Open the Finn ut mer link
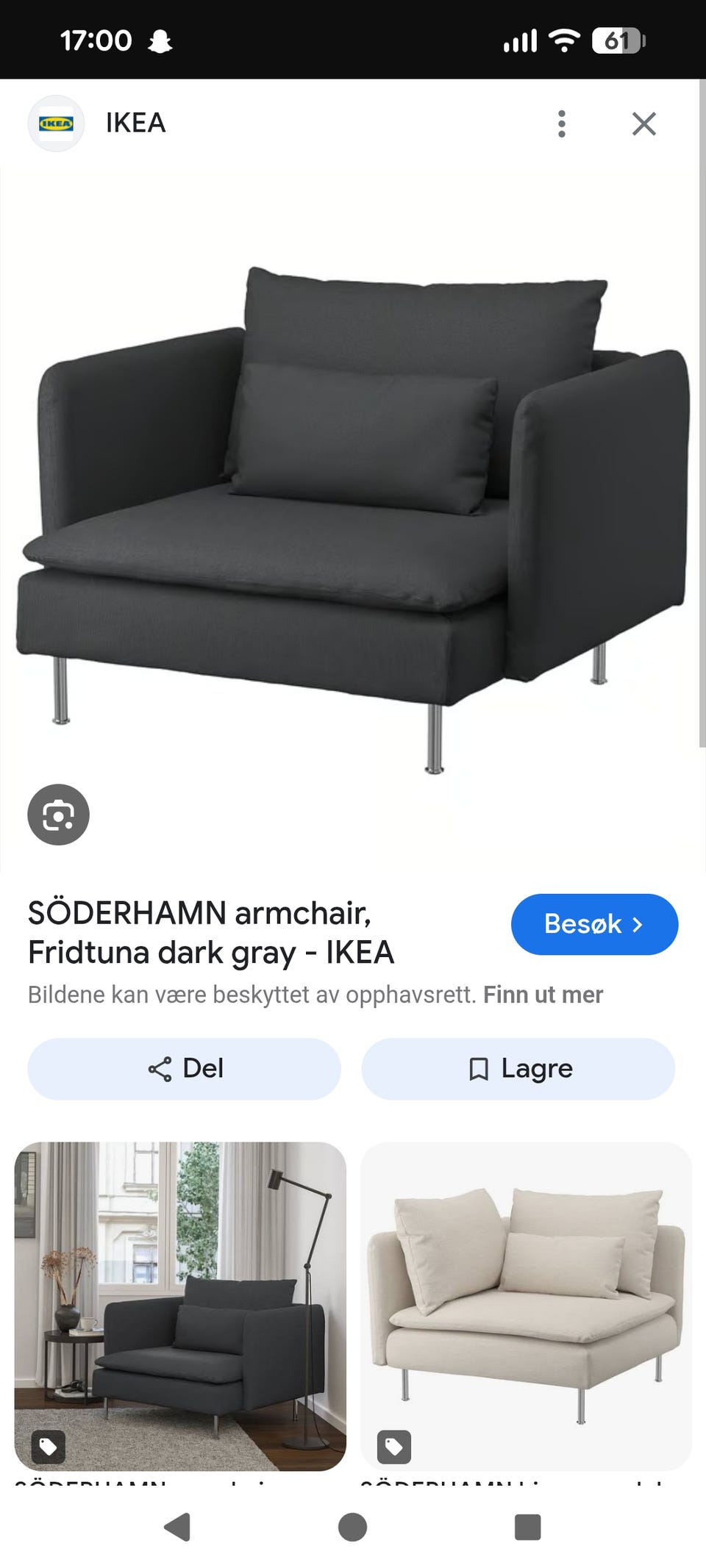This screenshot has width=706, height=1568. coord(543,995)
